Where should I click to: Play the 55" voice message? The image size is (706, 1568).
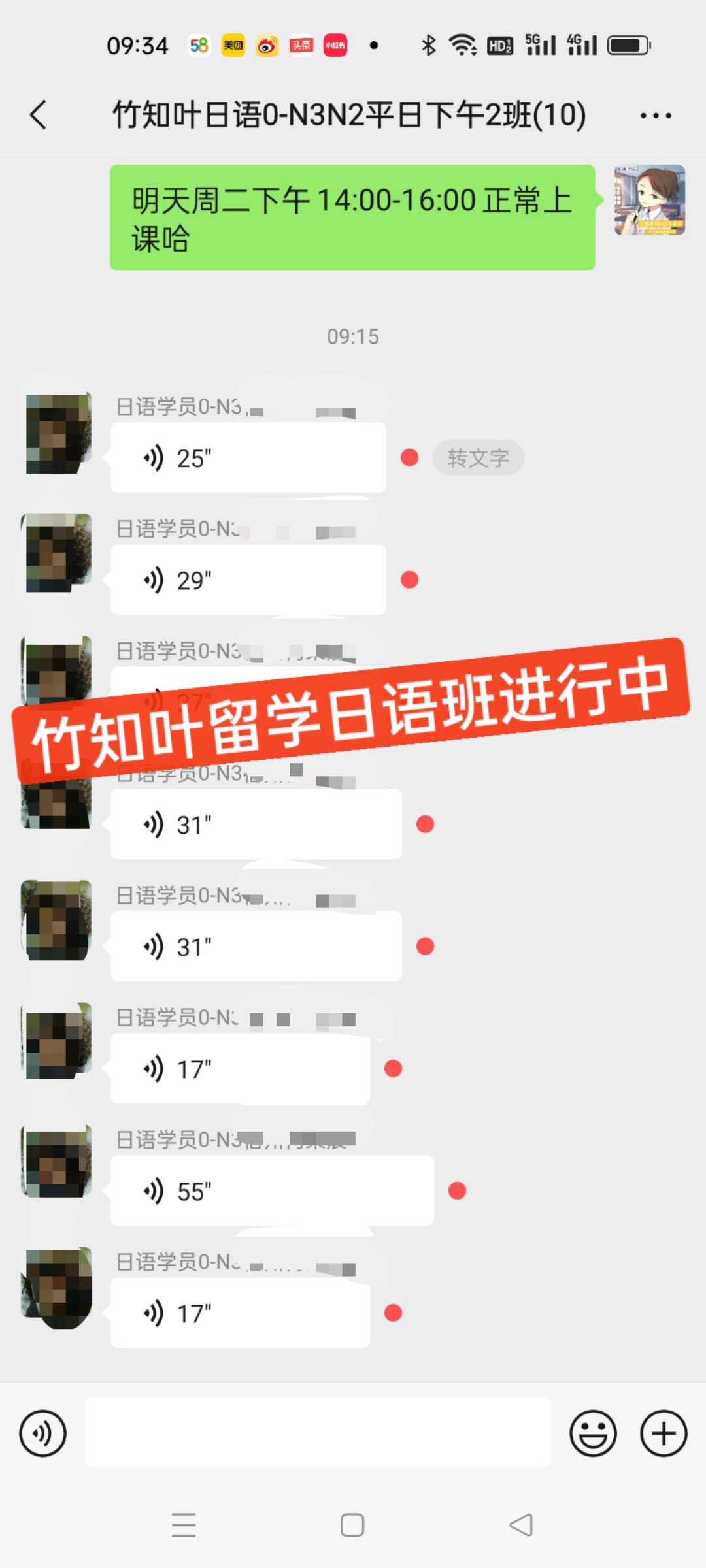click(271, 1191)
